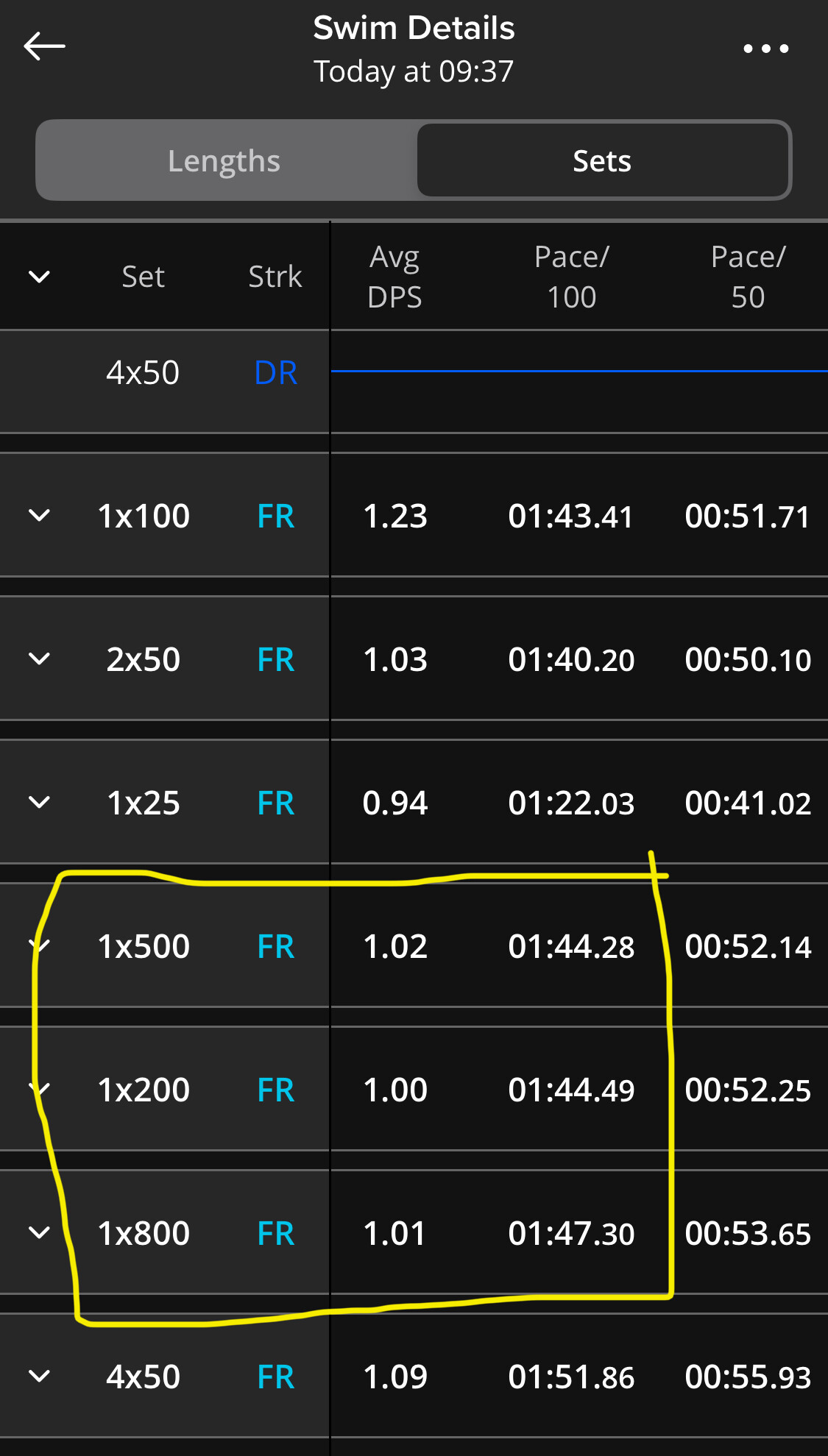Select the Sets tab

point(602,160)
